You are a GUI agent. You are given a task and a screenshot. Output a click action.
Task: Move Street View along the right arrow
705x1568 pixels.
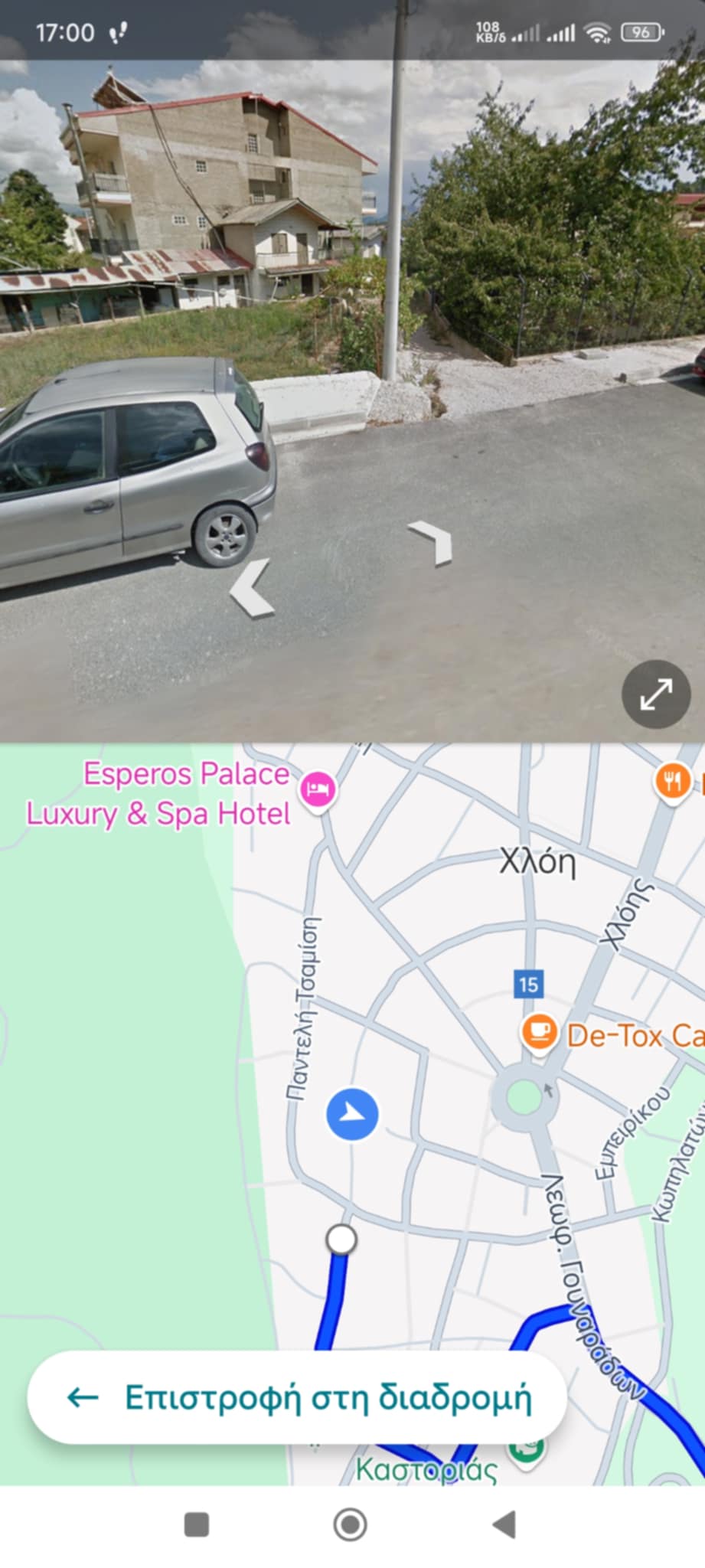(x=433, y=541)
